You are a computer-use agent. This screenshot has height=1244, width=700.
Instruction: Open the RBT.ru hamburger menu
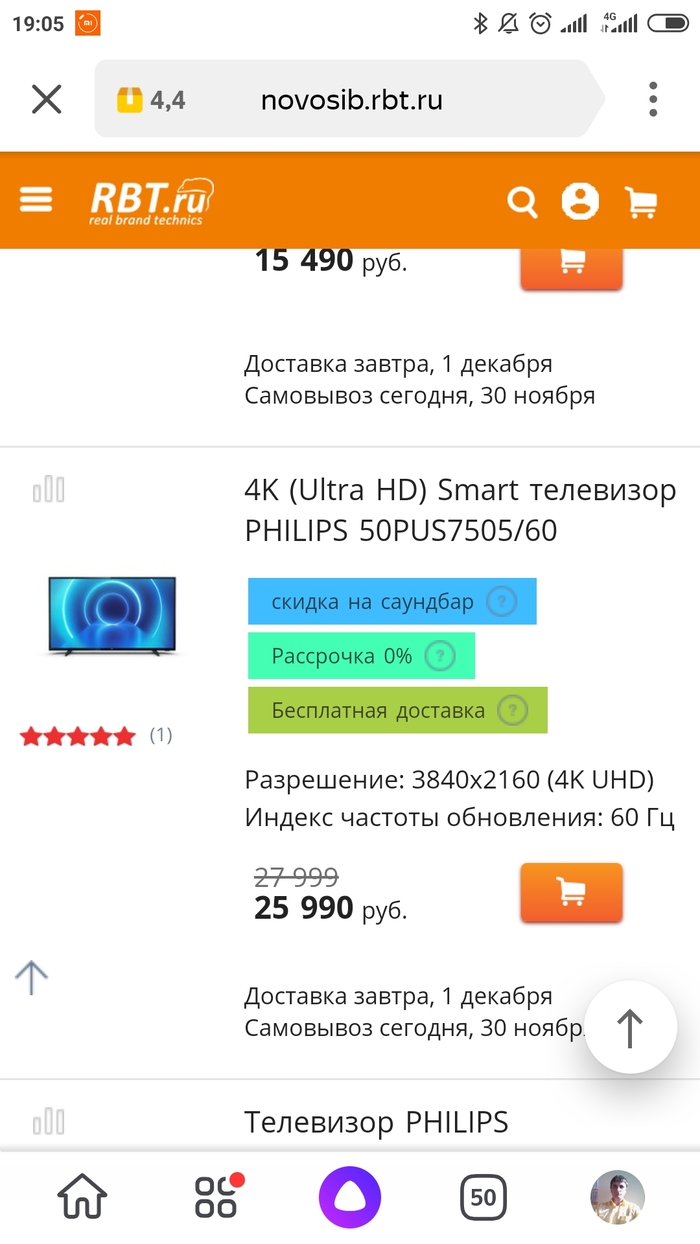(x=36, y=200)
